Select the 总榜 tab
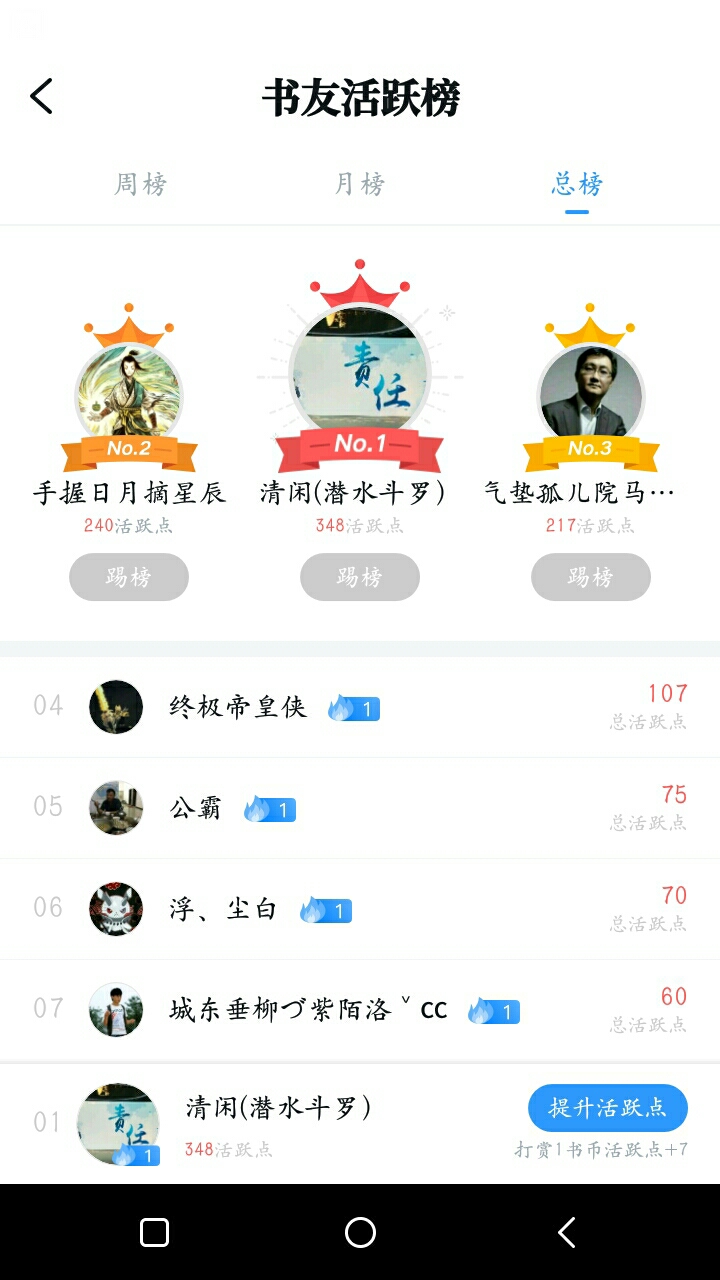The height and width of the screenshot is (1280, 720). click(577, 184)
